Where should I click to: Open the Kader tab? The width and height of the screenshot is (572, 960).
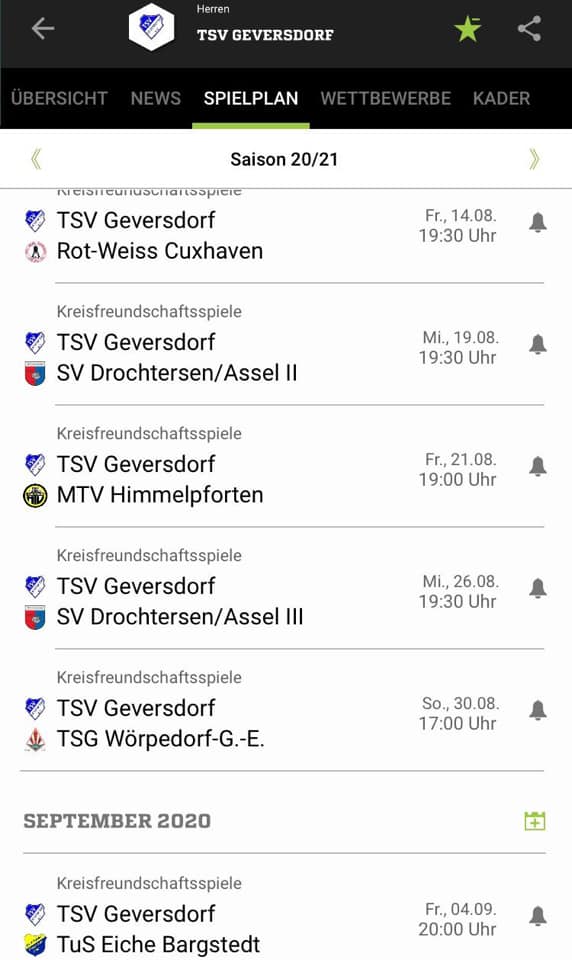point(502,98)
